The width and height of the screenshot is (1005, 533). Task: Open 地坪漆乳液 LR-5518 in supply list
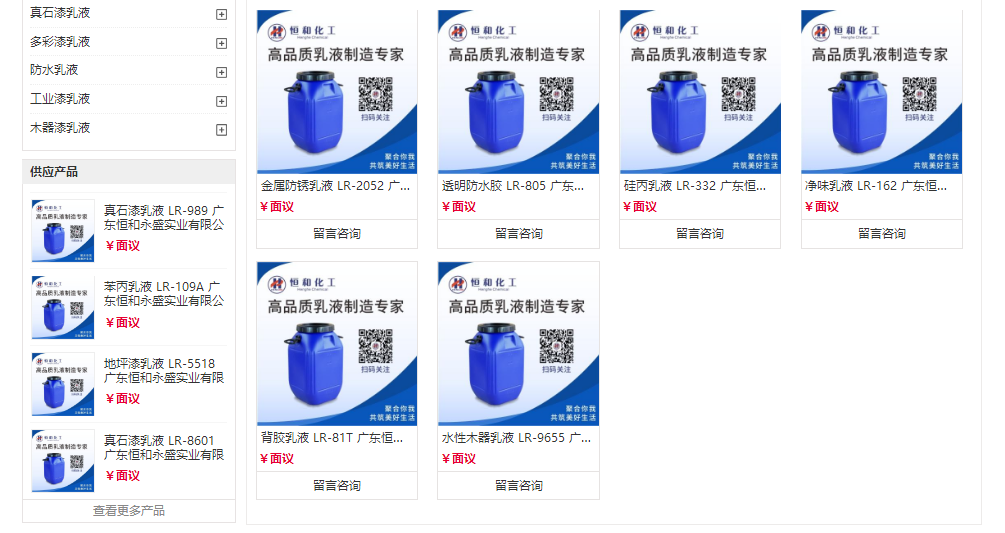coord(164,370)
